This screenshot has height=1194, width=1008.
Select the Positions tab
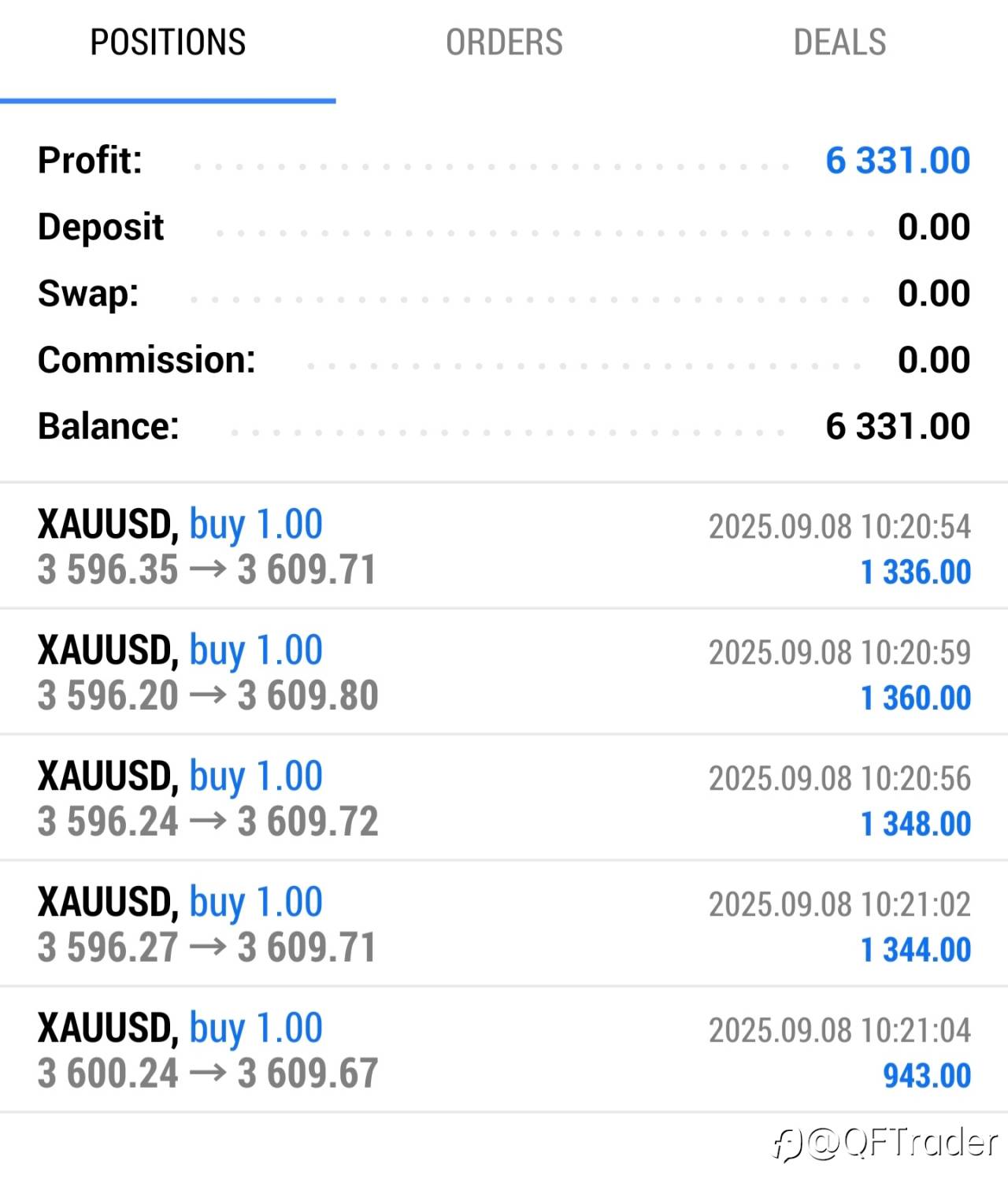coord(168,43)
